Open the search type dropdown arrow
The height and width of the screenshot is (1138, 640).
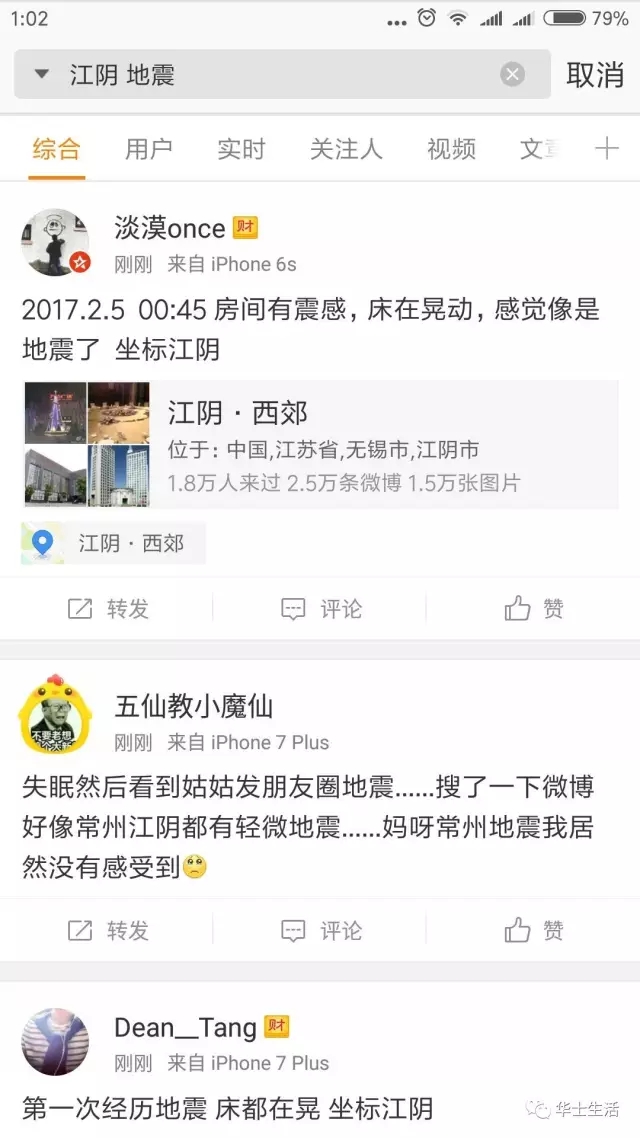(41, 74)
